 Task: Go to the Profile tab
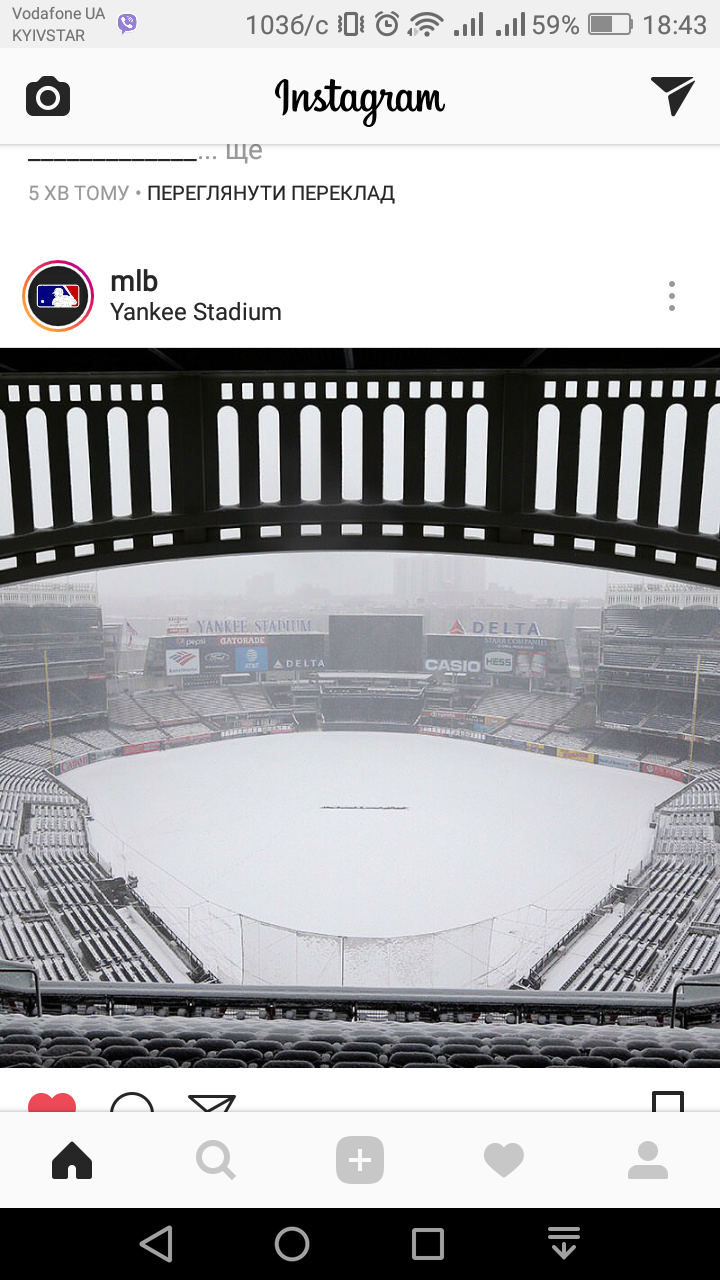coord(648,1161)
